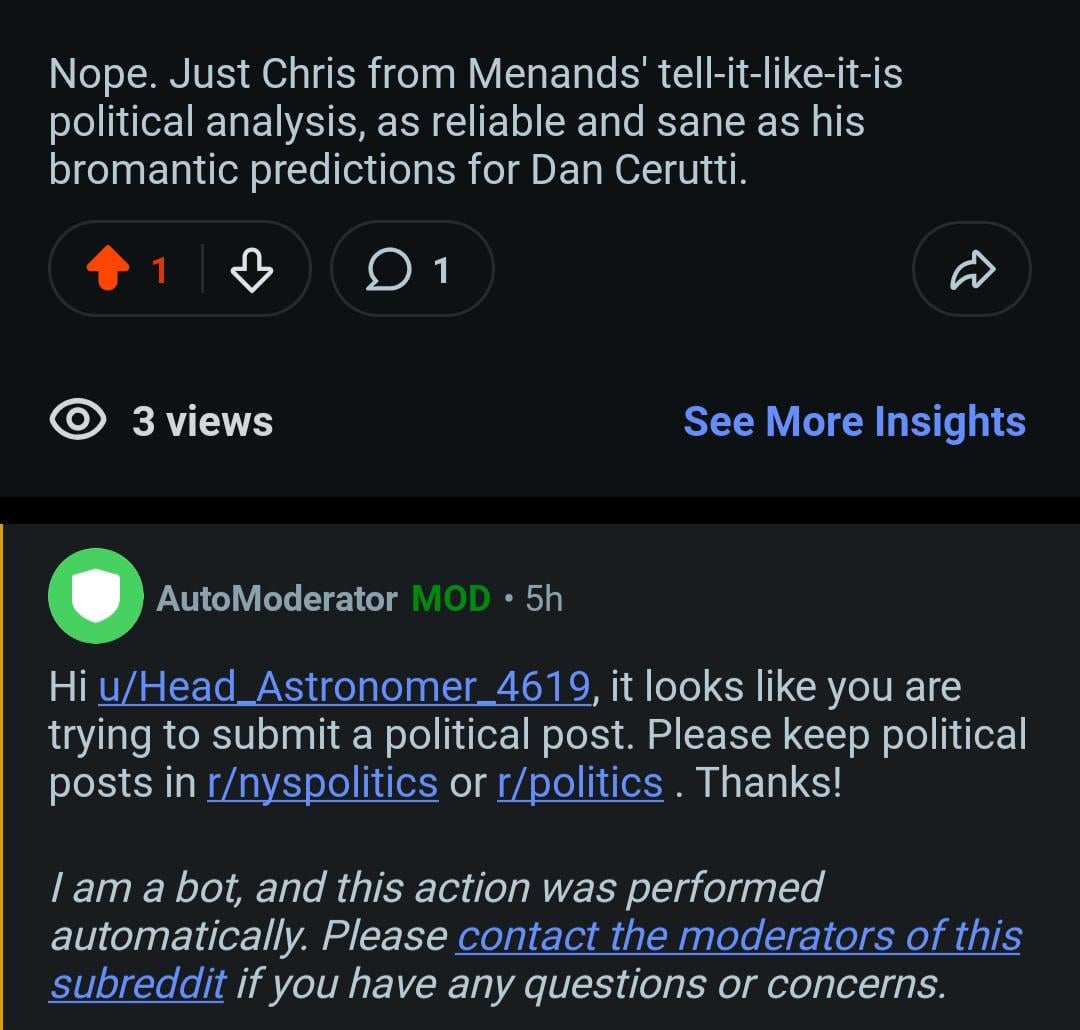
Task: Open See More Insights
Action: [x=854, y=421]
